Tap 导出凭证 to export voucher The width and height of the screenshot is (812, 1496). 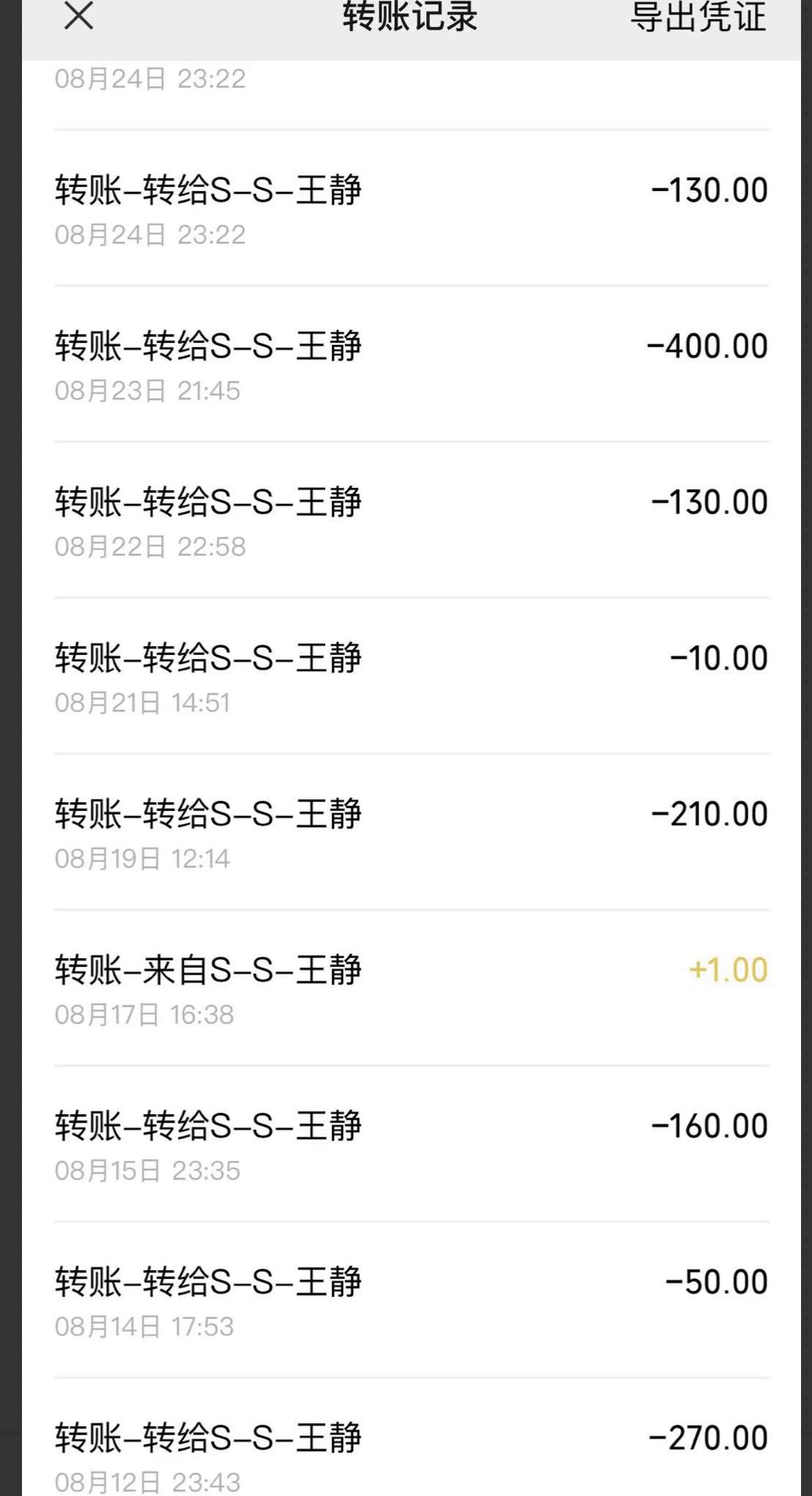[698, 16]
